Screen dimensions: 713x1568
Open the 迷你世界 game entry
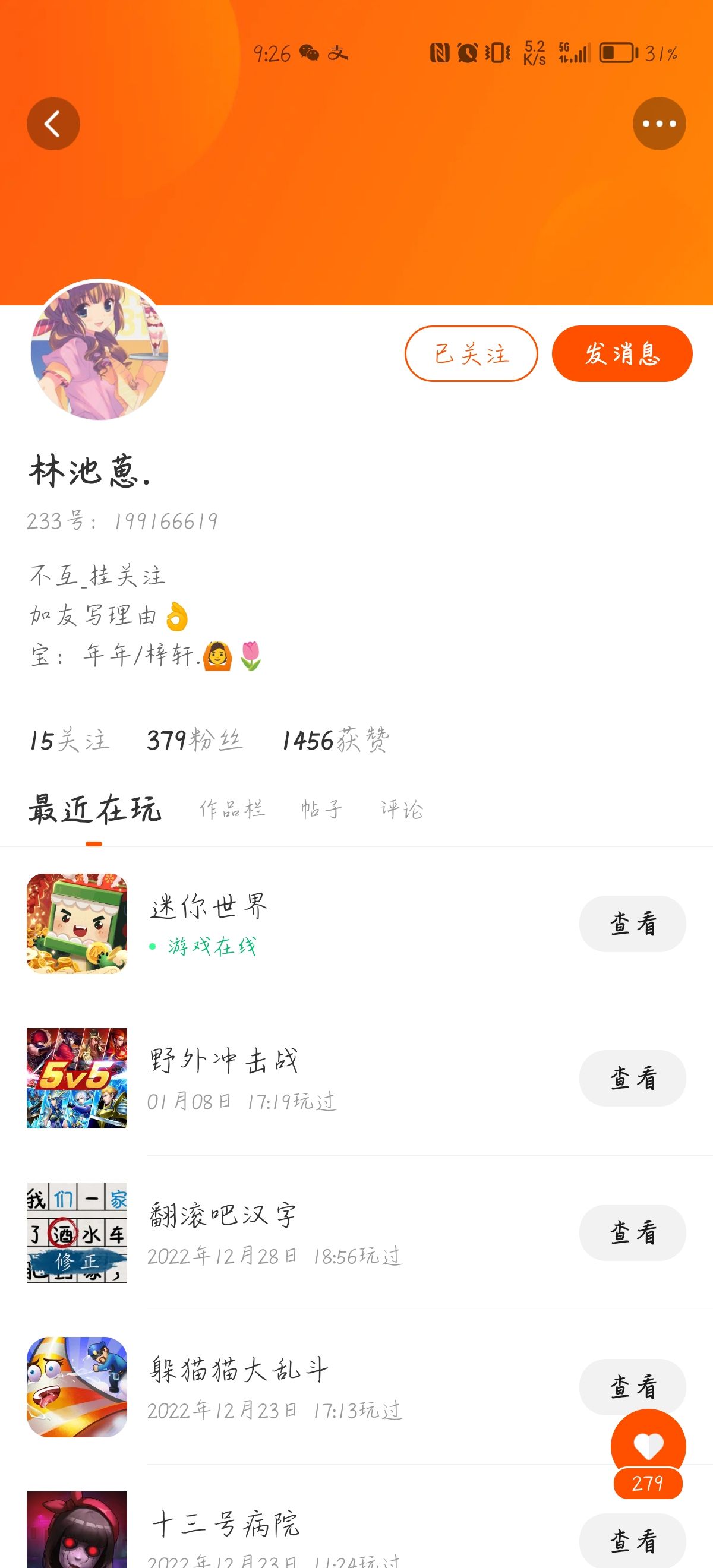pyautogui.click(x=209, y=907)
